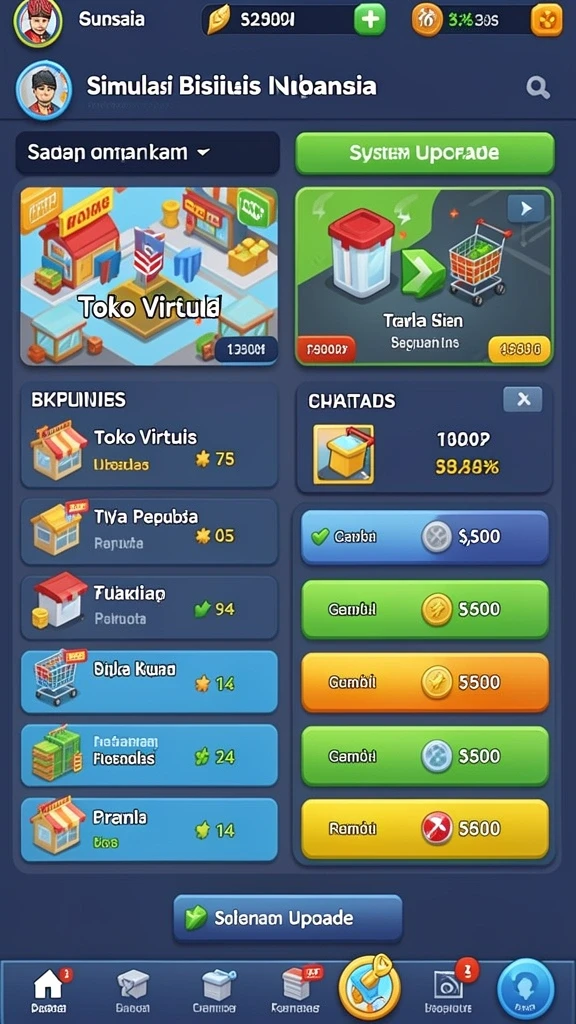
Task: Expand the Sadan ontankam dropdown
Action: 148,153
